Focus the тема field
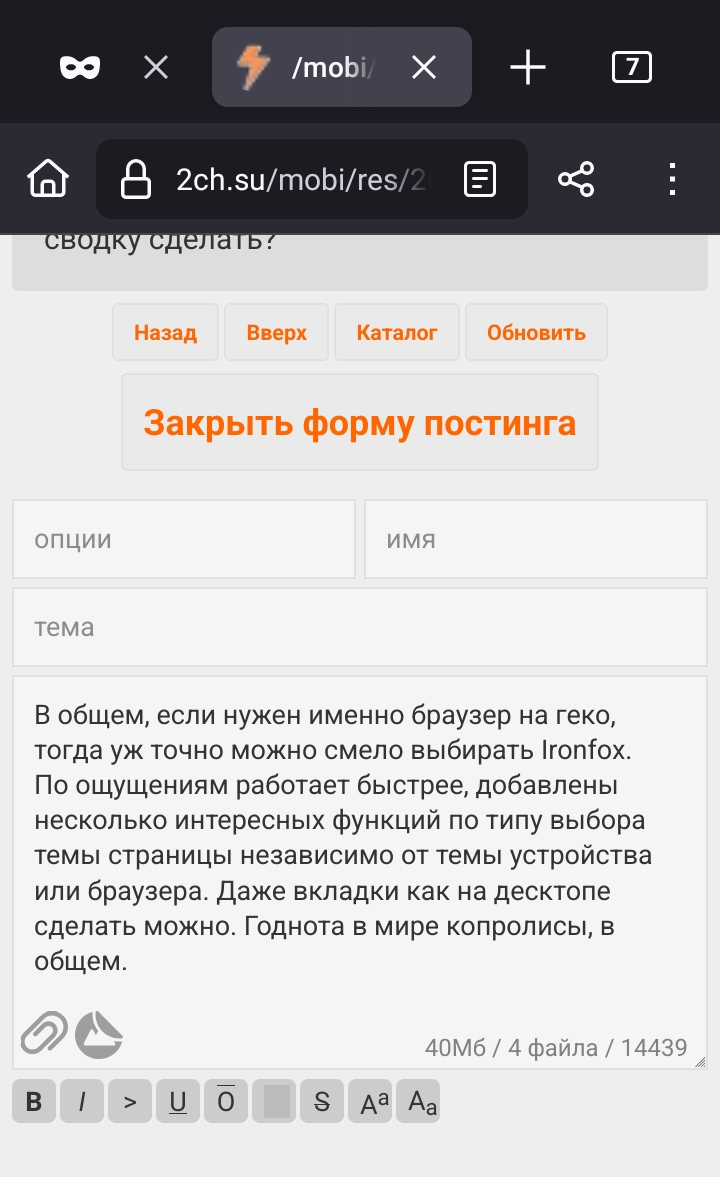Image resolution: width=720 pixels, height=1177 pixels. [x=360, y=627]
